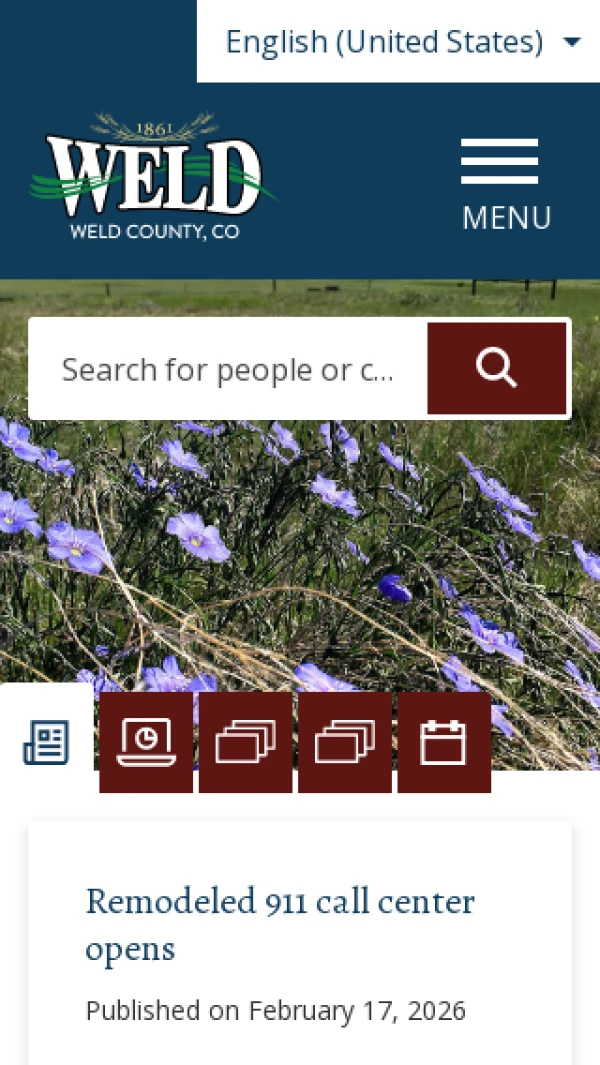
Task: Go to the Weld County home logo
Action: [153, 177]
